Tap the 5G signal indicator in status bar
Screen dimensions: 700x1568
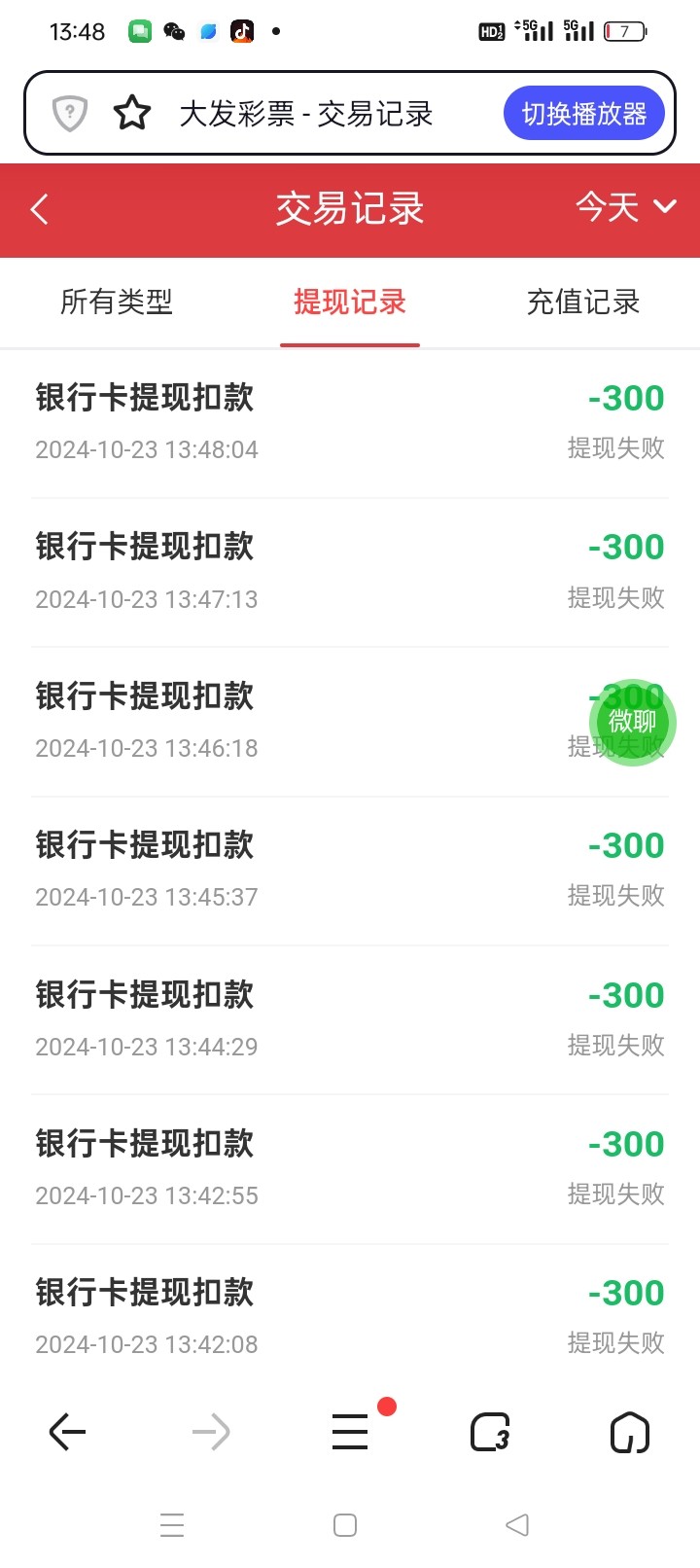pyautogui.click(x=536, y=31)
